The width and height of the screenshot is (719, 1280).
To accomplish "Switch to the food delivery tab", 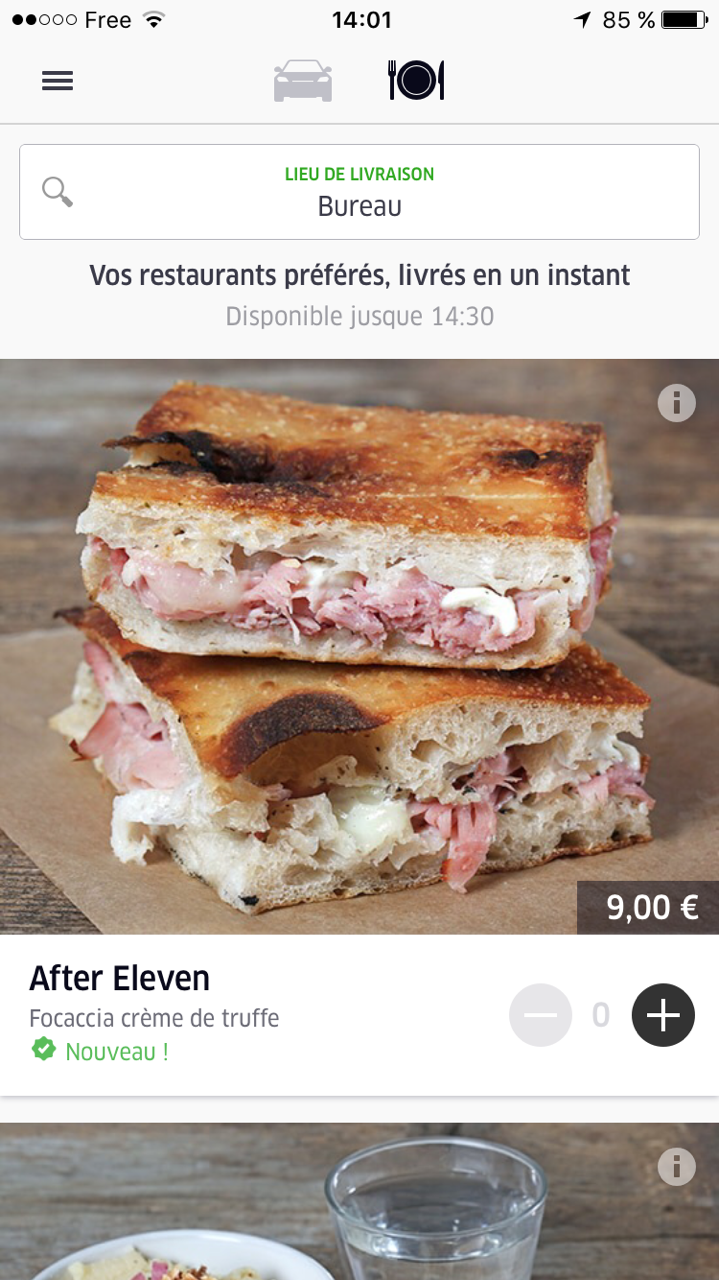I will pyautogui.click(x=416, y=80).
